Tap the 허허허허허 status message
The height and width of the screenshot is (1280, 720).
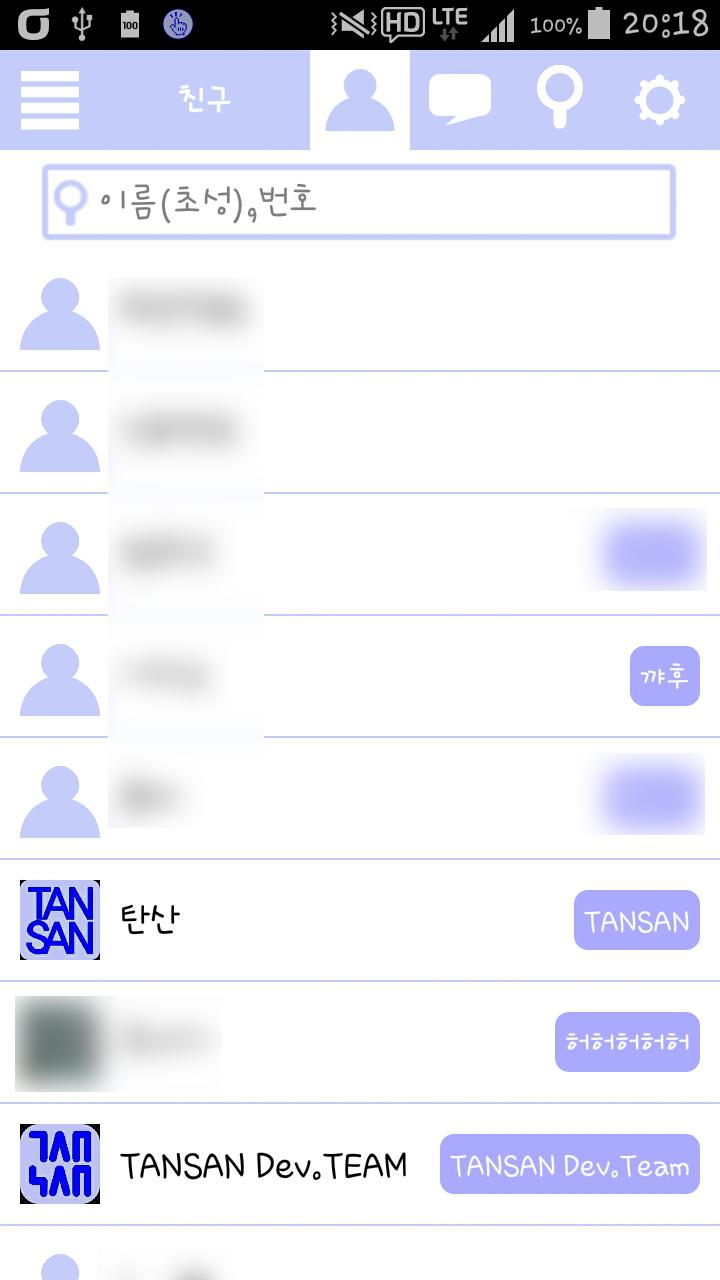point(627,1041)
